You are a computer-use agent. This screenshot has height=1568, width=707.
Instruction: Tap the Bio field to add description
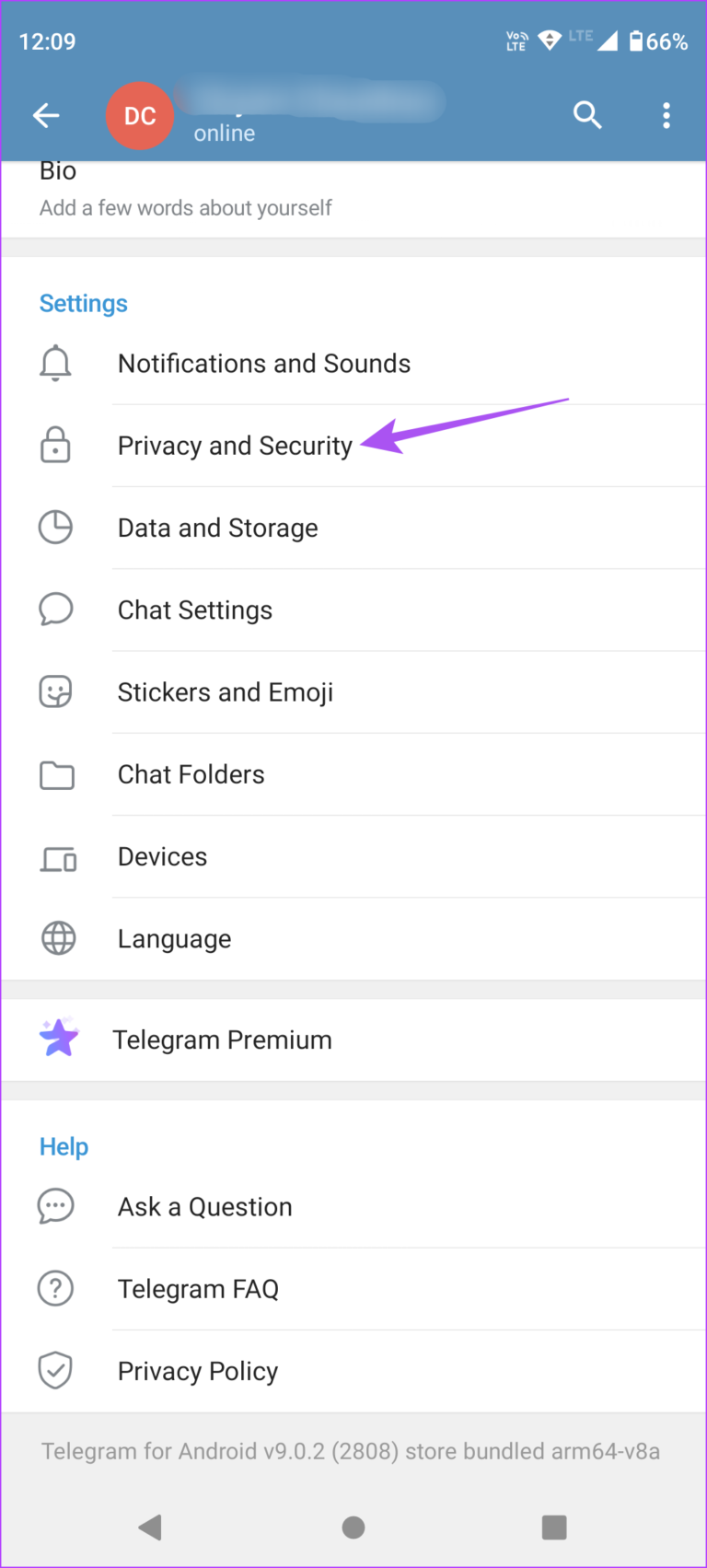[184, 189]
